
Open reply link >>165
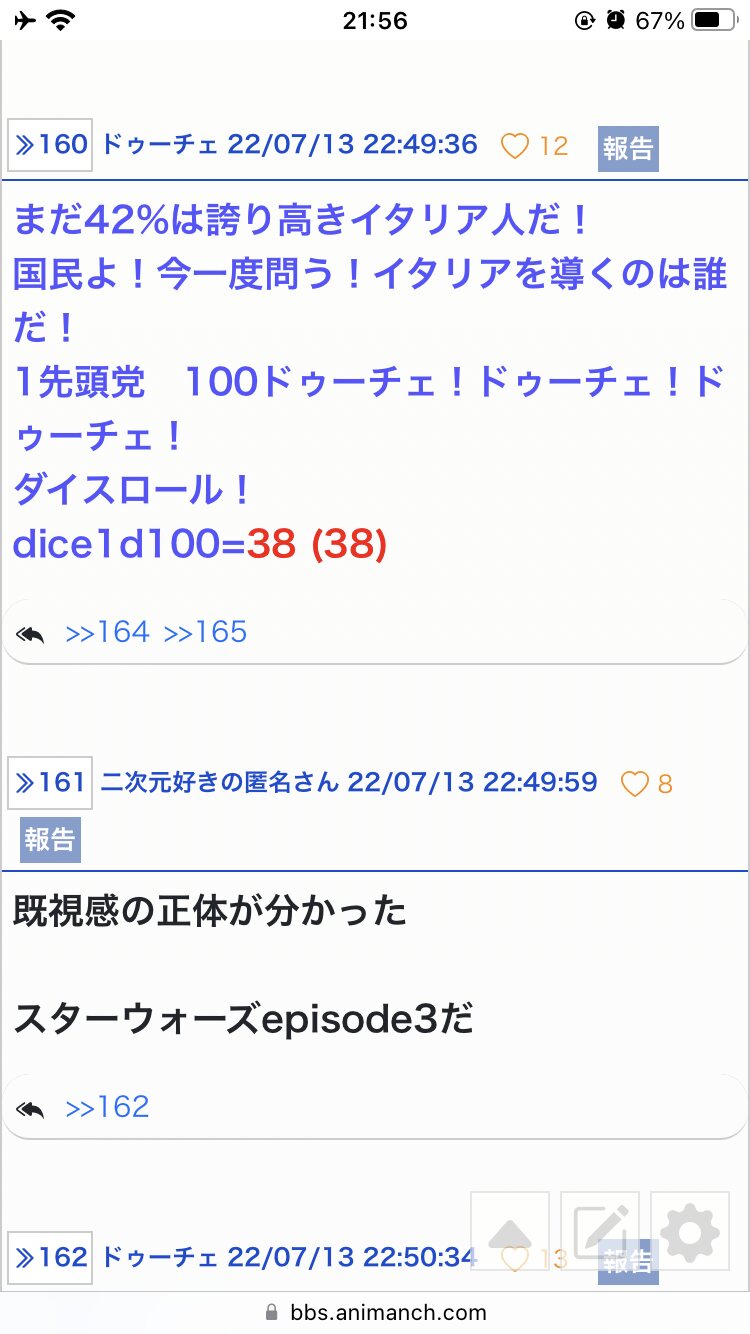pos(205,632)
